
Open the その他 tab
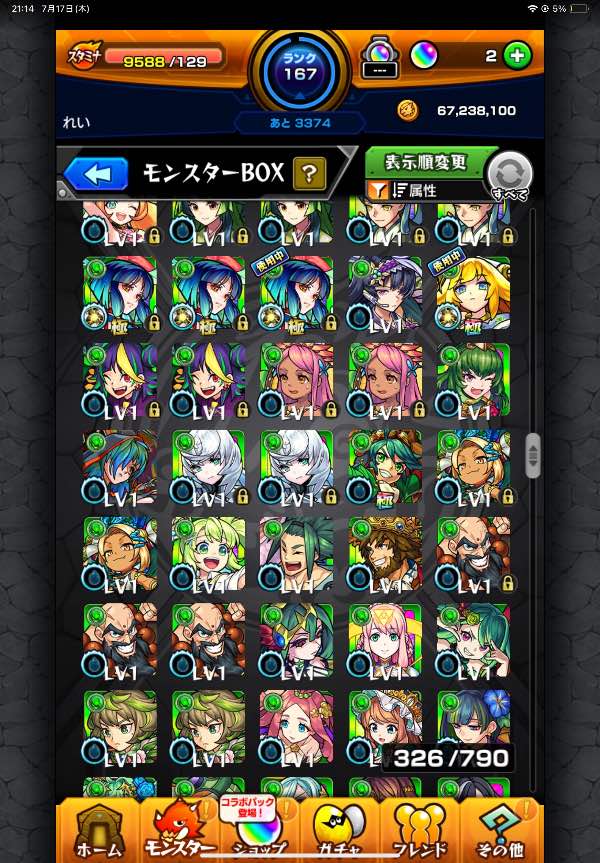click(500, 830)
